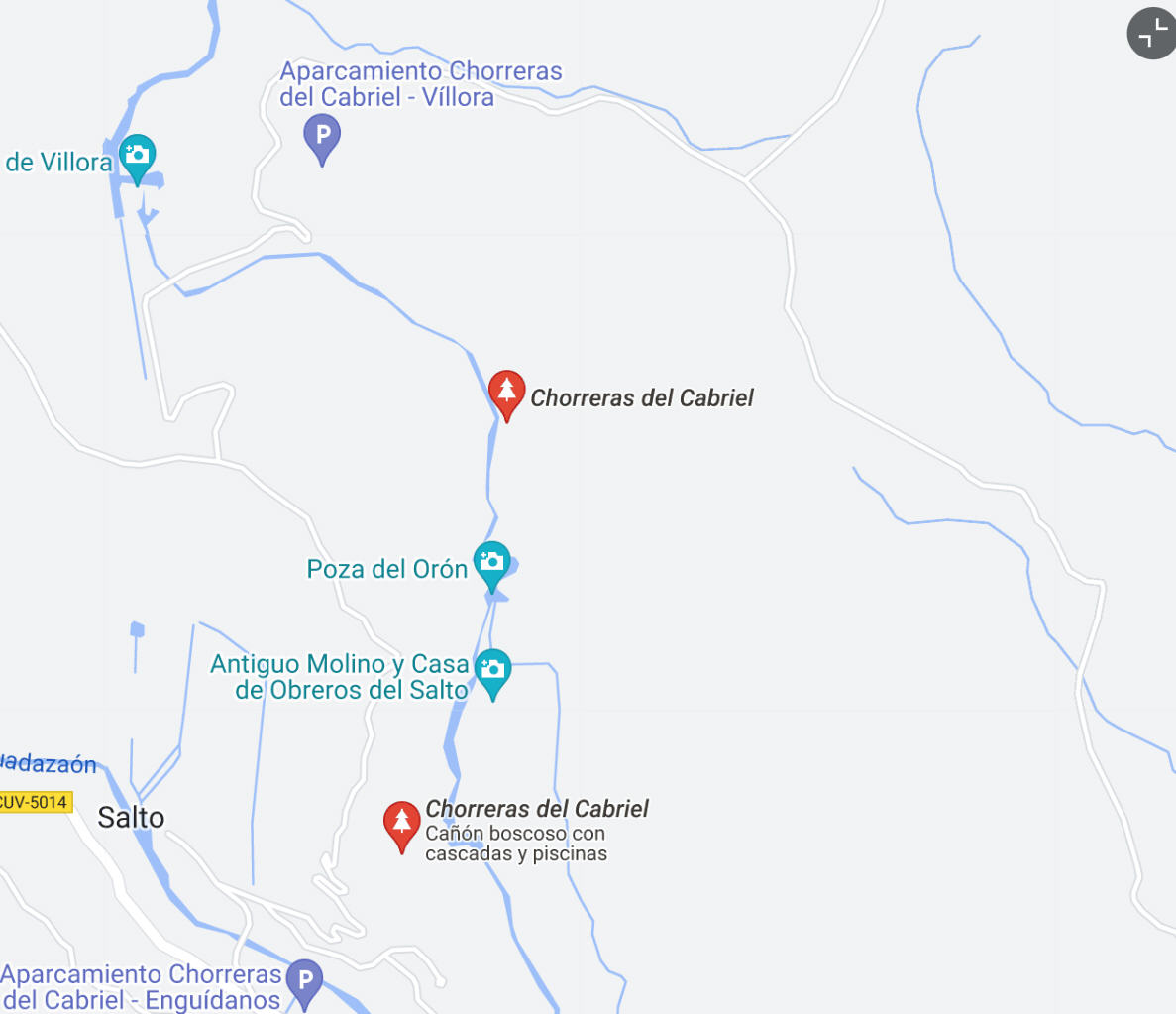The height and width of the screenshot is (1014, 1176).
Task: Open Antiguo Molino y Casa de Obreros marker
Action: [492, 670]
